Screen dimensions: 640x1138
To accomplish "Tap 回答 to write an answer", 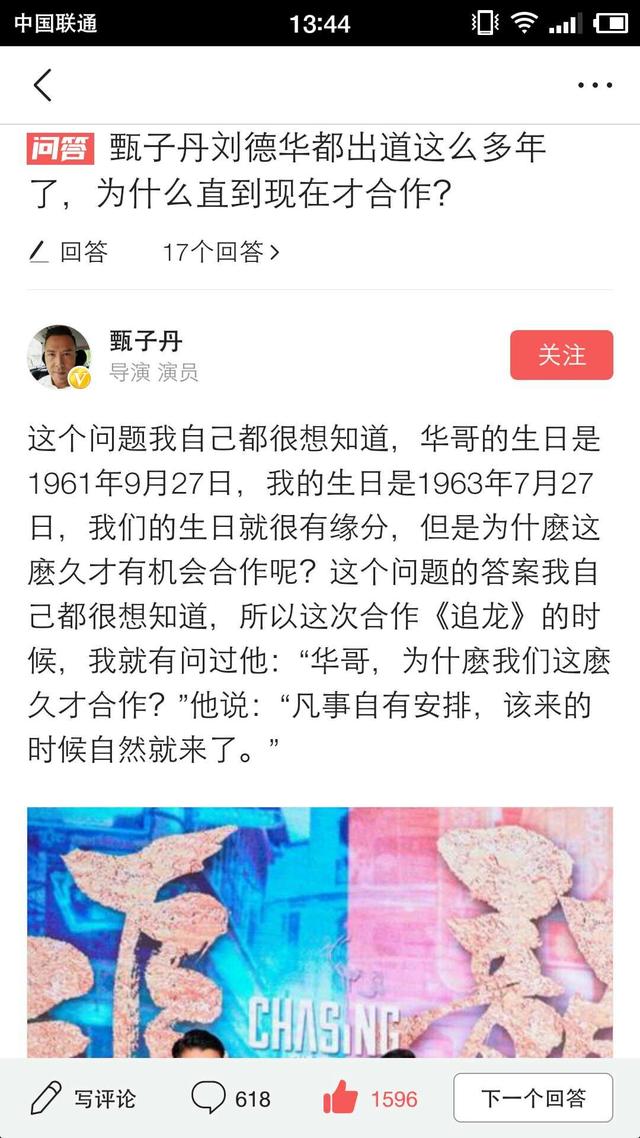I will pos(69,252).
